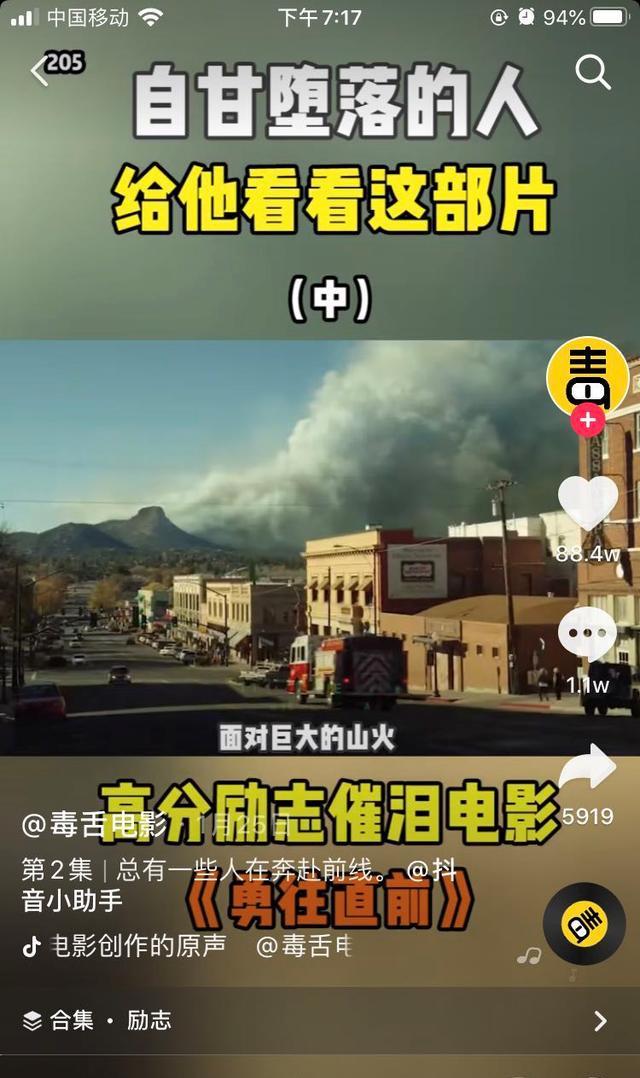Open the @毒舌电影 username link

95,826
